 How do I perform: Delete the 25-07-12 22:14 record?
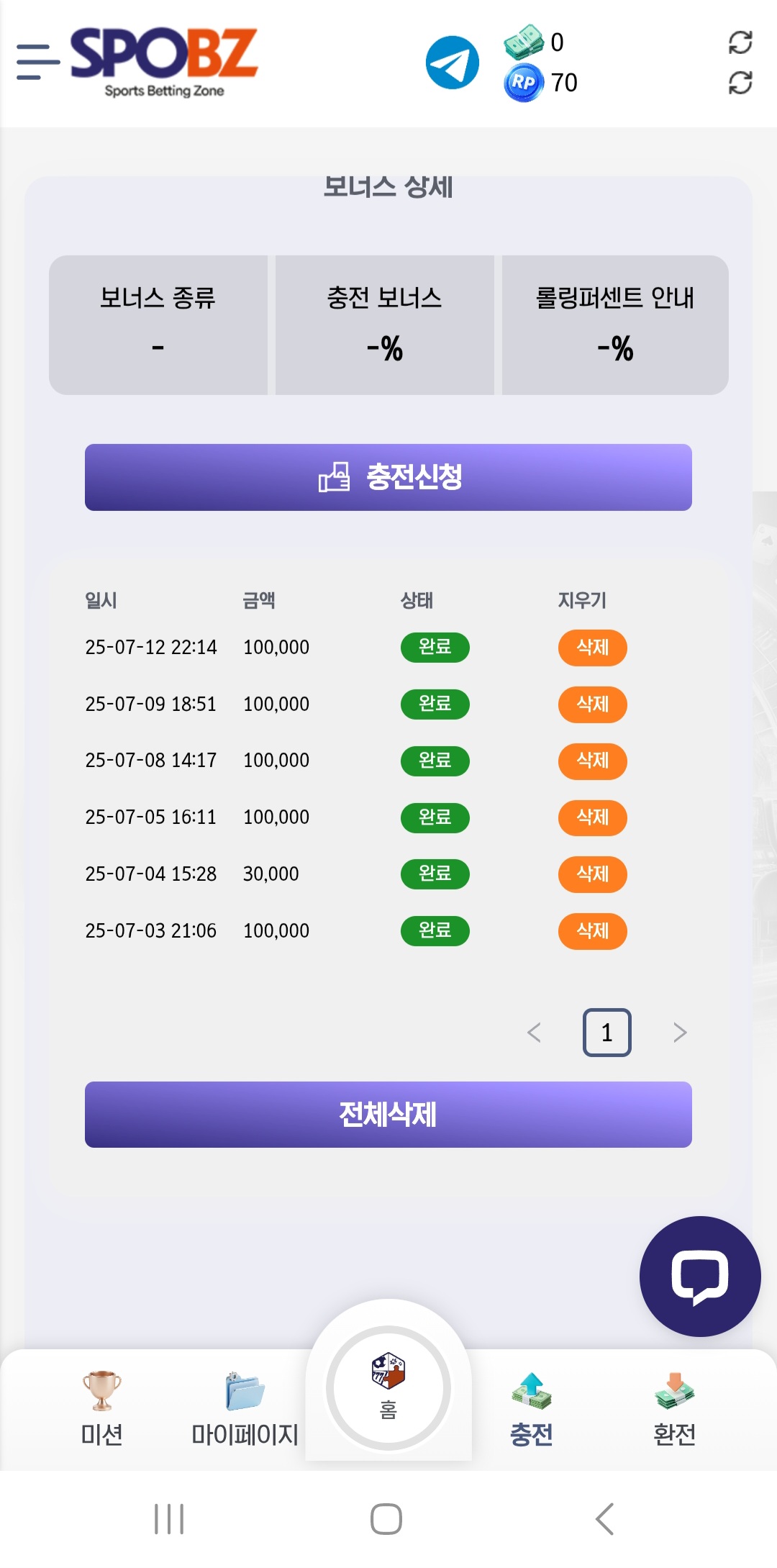(593, 648)
